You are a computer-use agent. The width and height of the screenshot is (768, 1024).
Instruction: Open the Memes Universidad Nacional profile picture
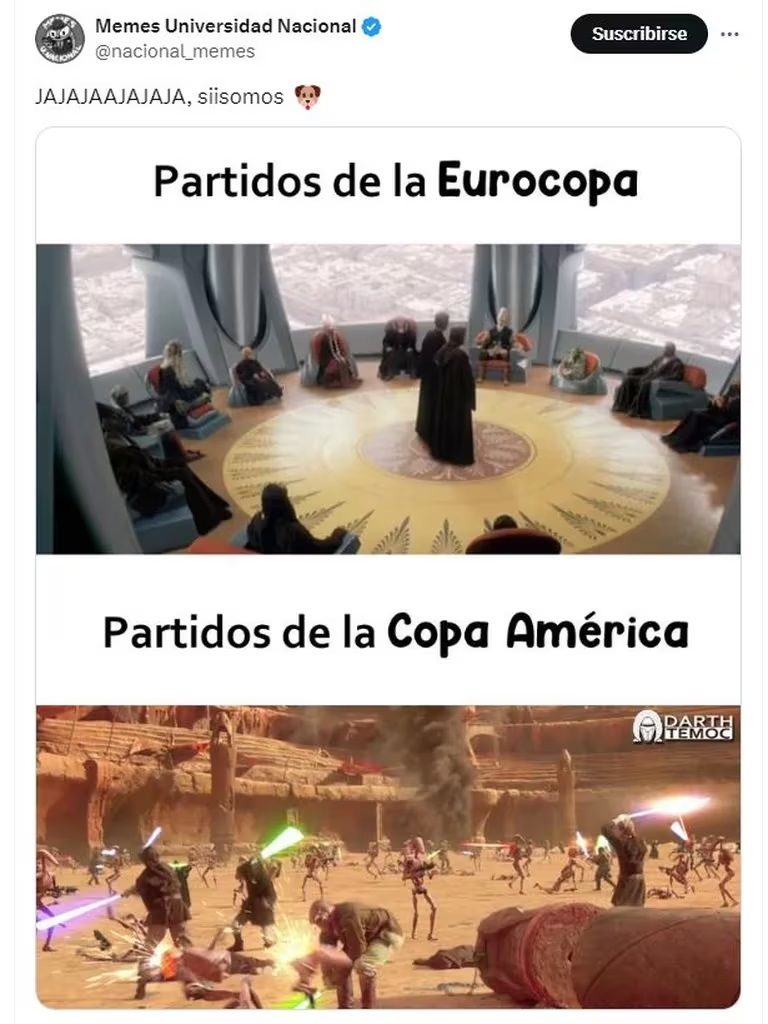tap(60, 38)
